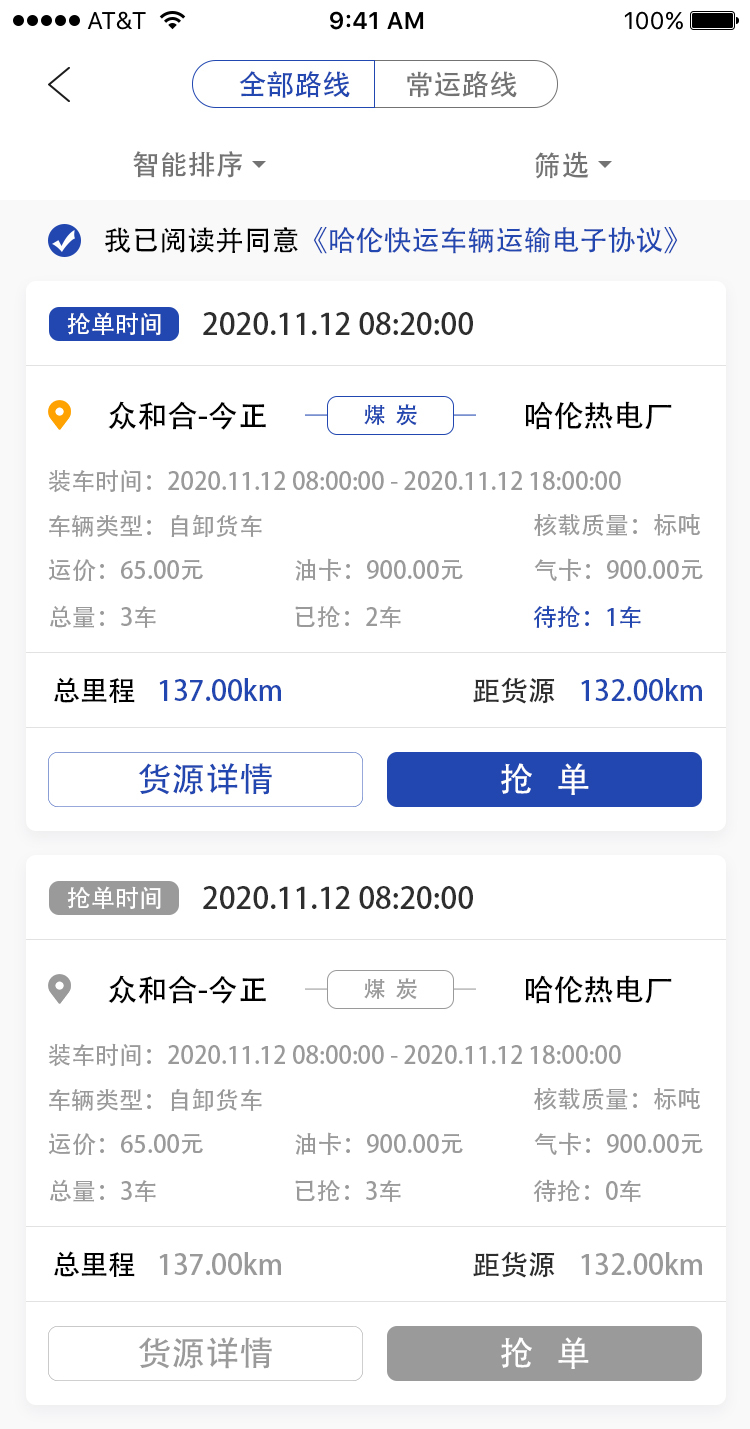Go back using the top-left arrow
This screenshot has height=1429, width=750.
[59, 85]
